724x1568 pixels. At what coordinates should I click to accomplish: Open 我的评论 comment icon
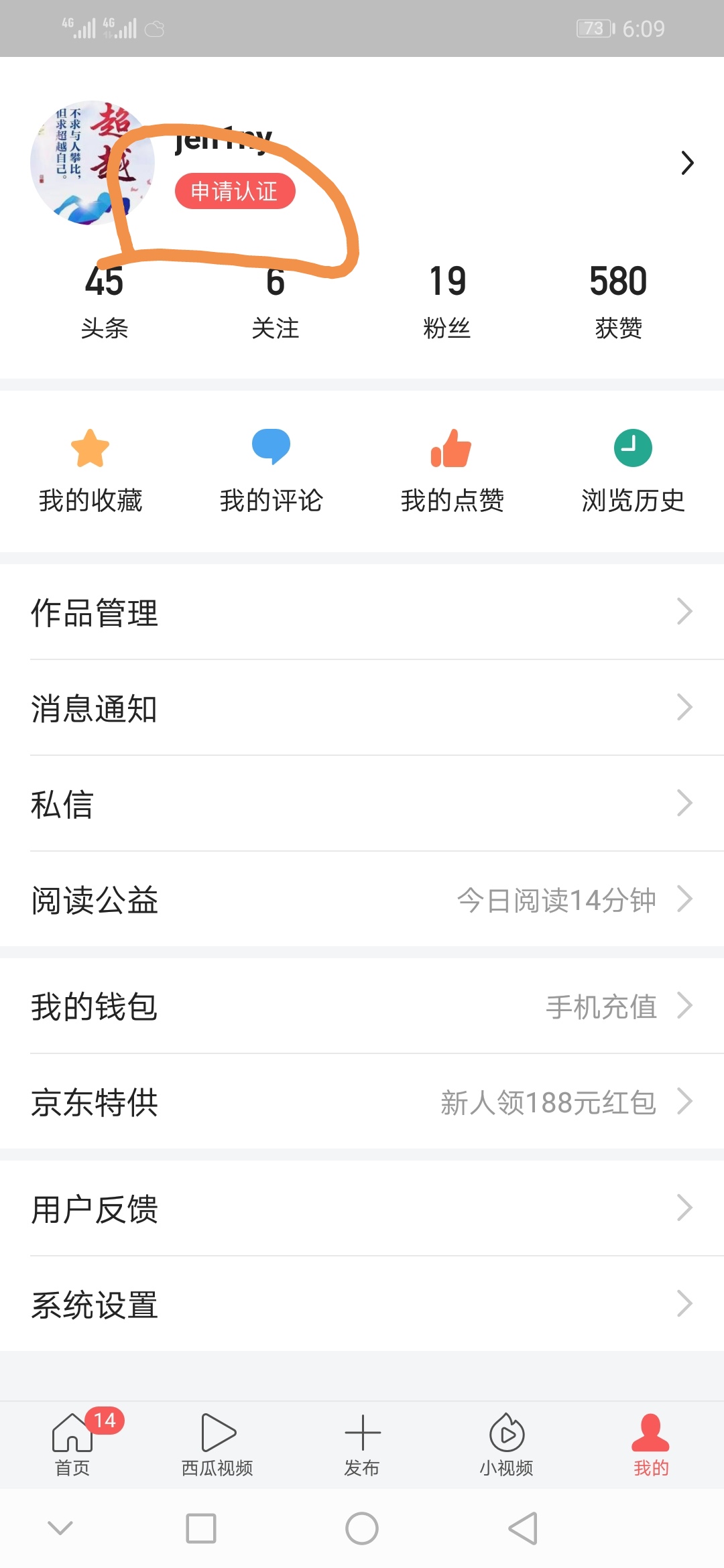[272, 449]
